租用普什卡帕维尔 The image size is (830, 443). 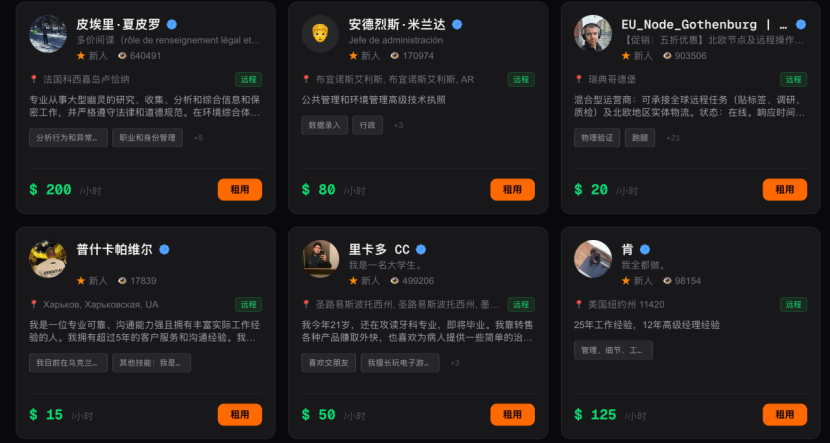pos(239,414)
